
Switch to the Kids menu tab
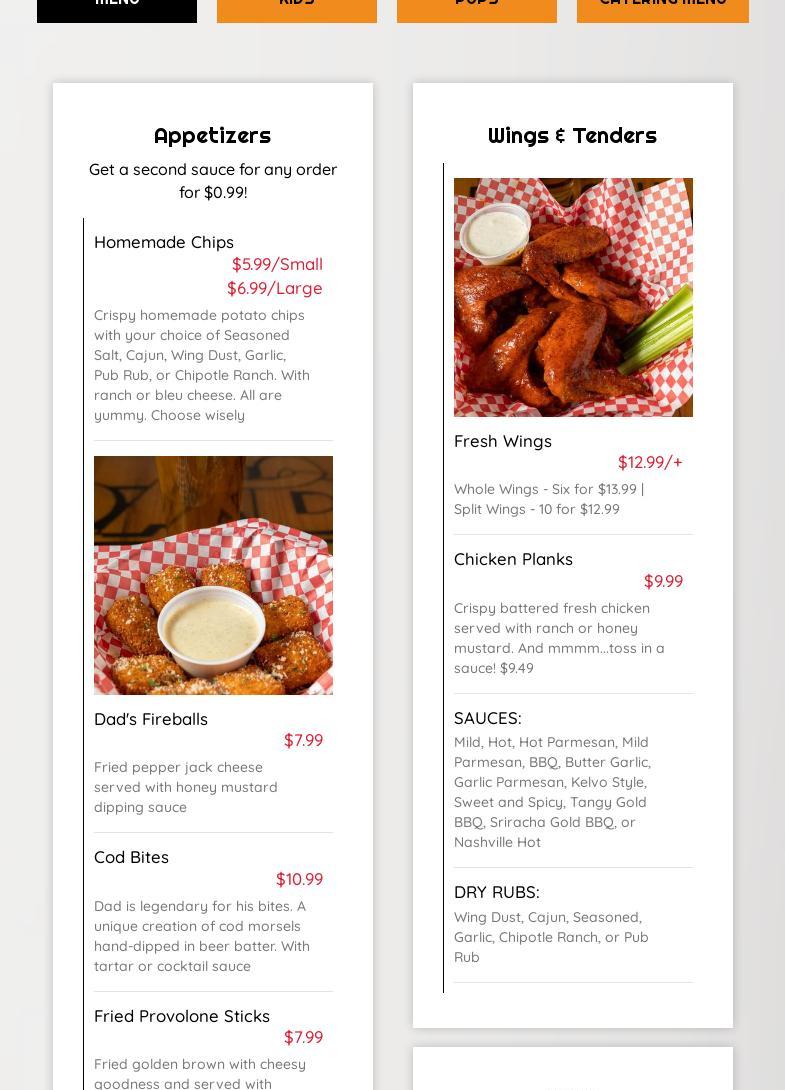coord(296,8)
